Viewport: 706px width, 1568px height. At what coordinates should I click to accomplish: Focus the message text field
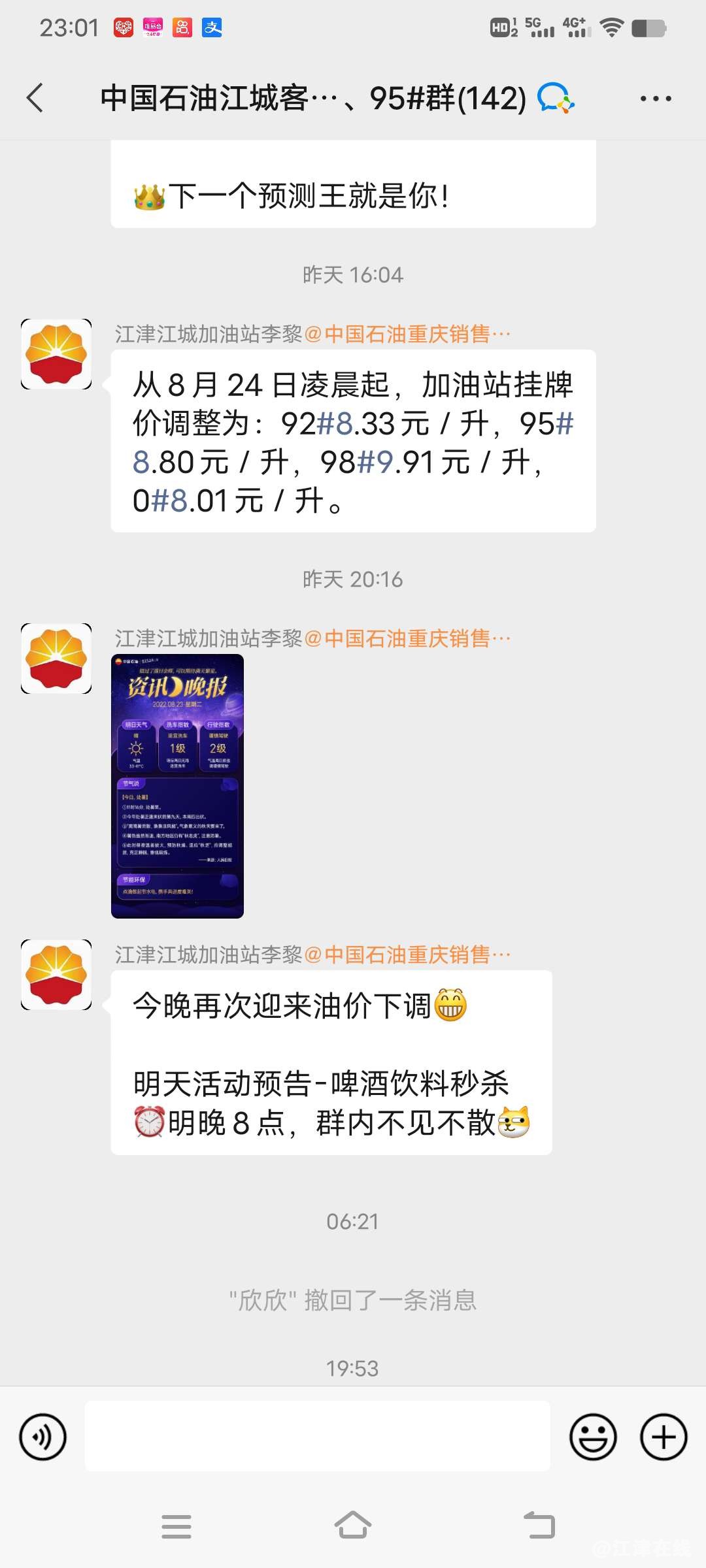click(318, 1437)
